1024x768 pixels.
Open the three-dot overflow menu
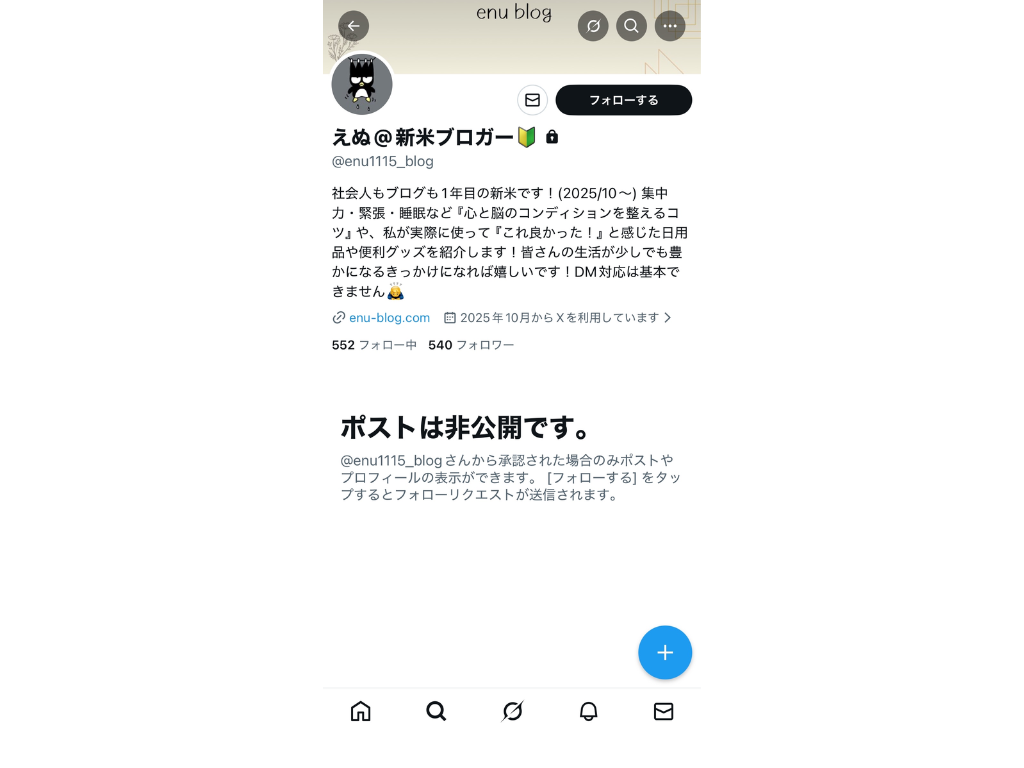670,26
